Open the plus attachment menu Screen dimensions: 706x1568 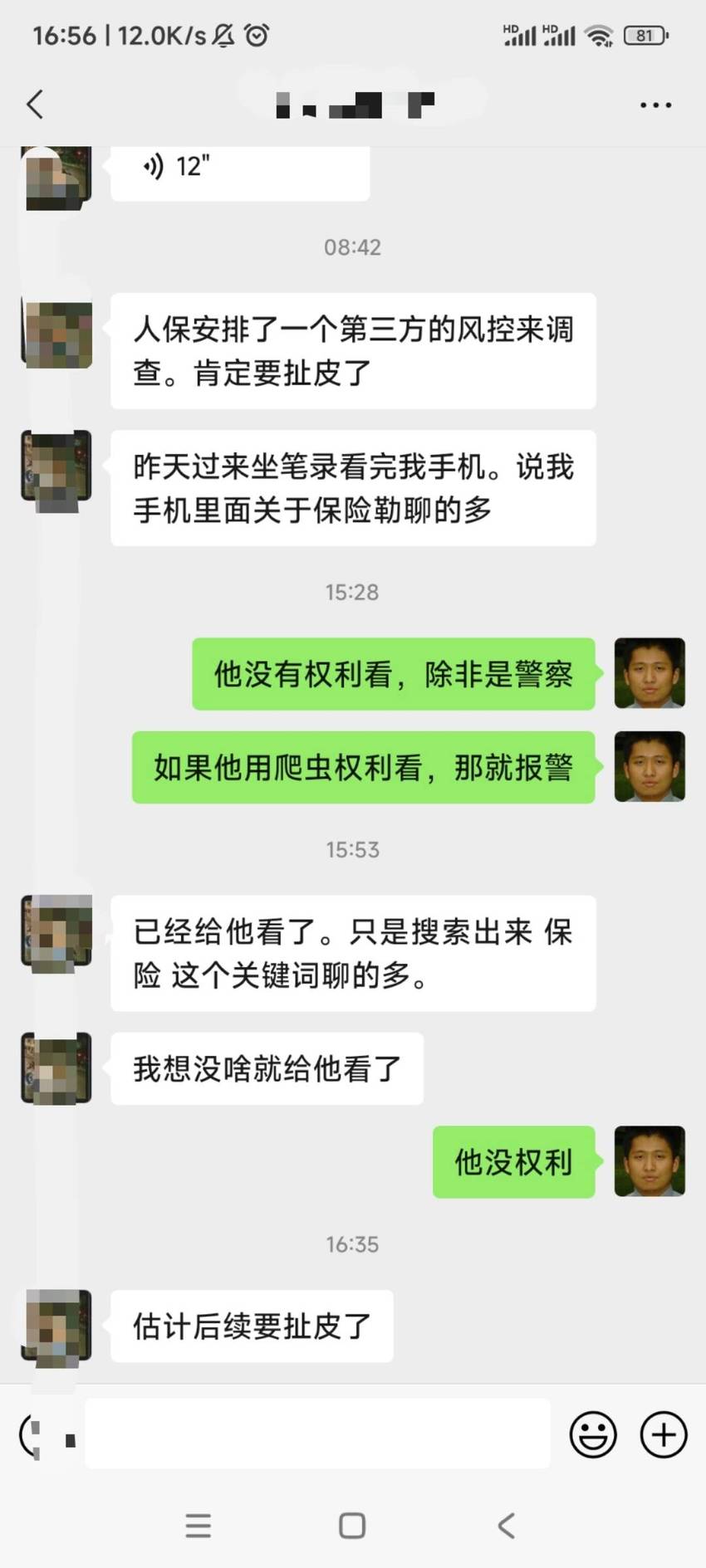[x=664, y=1434]
